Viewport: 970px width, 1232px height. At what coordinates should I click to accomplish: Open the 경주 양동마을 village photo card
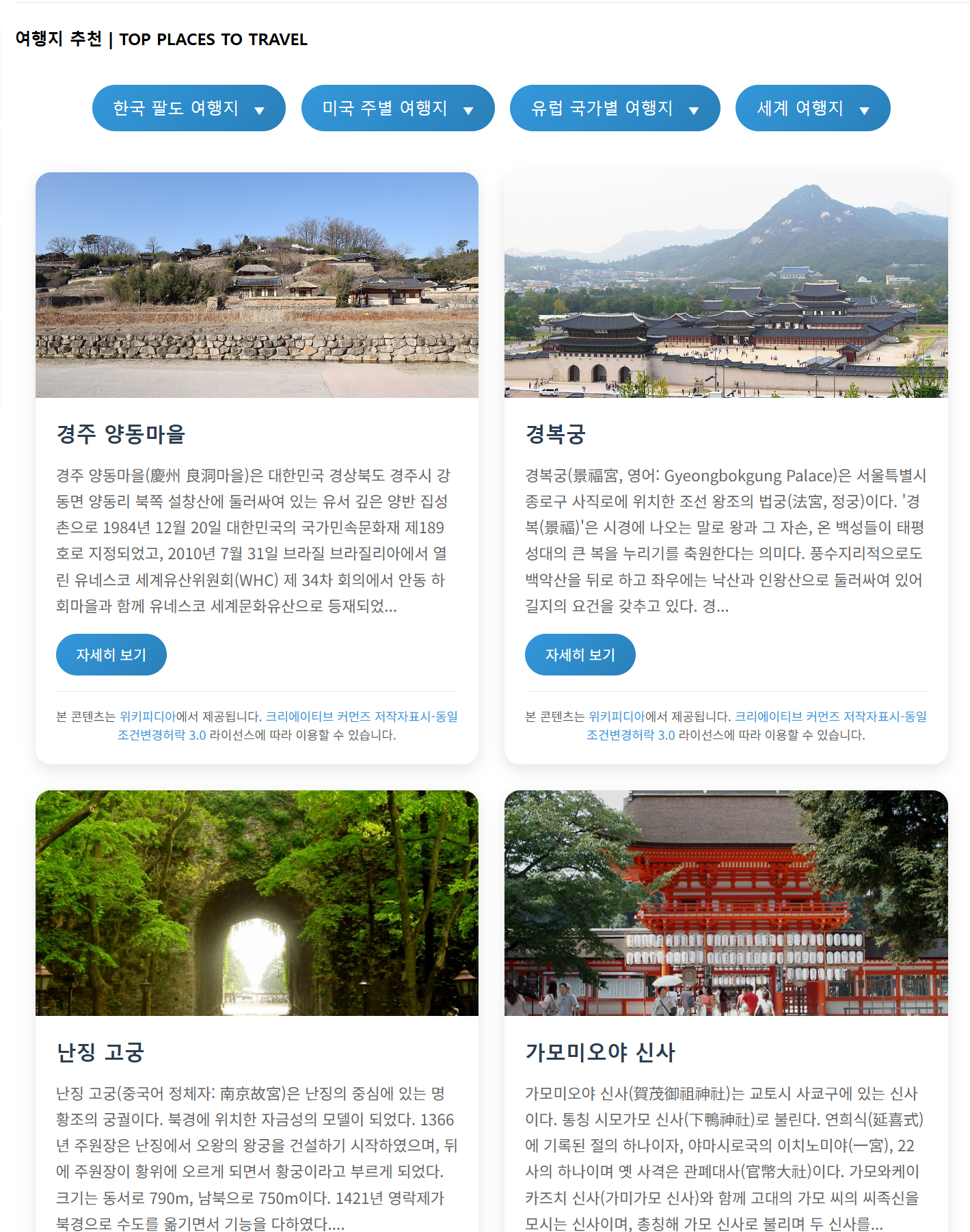(257, 285)
